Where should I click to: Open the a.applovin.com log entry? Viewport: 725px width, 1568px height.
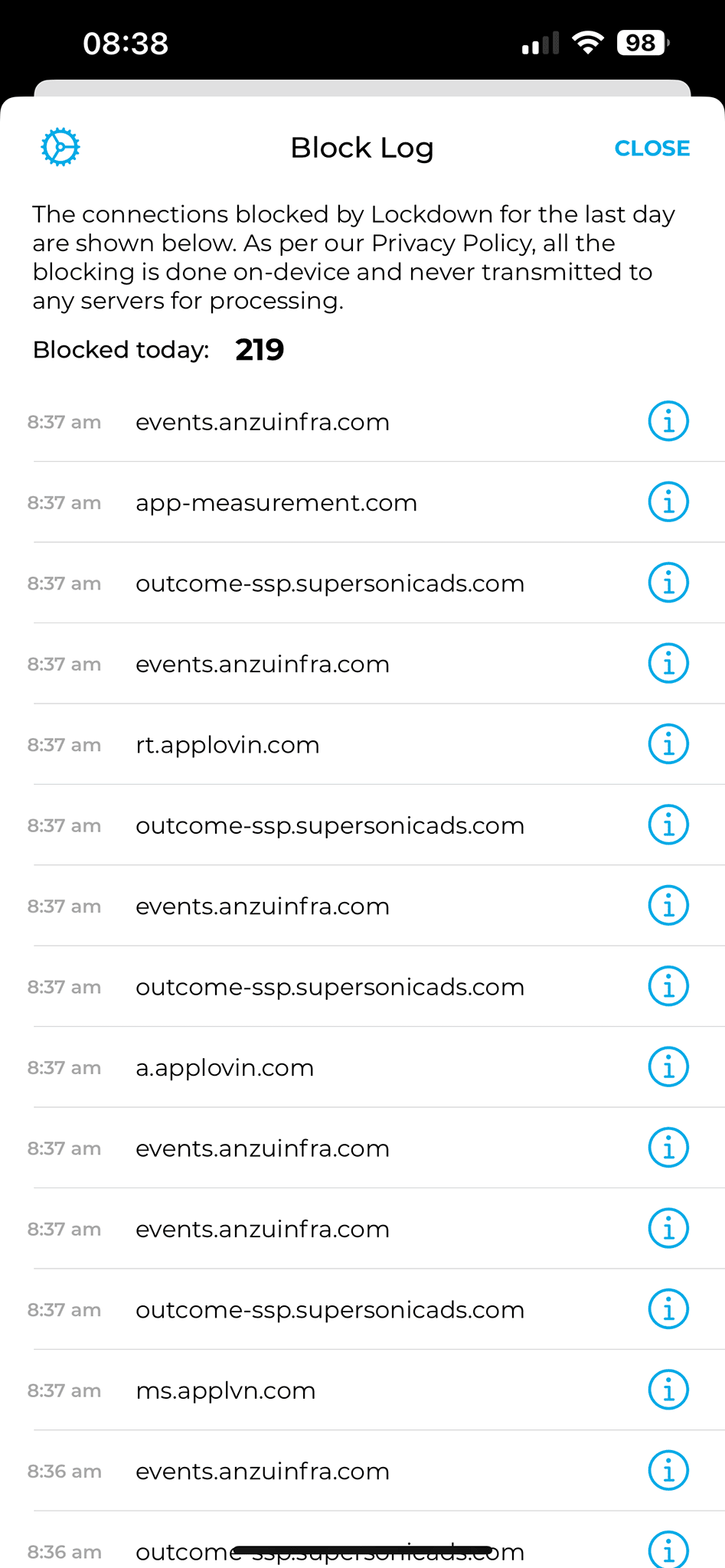tap(362, 1067)
